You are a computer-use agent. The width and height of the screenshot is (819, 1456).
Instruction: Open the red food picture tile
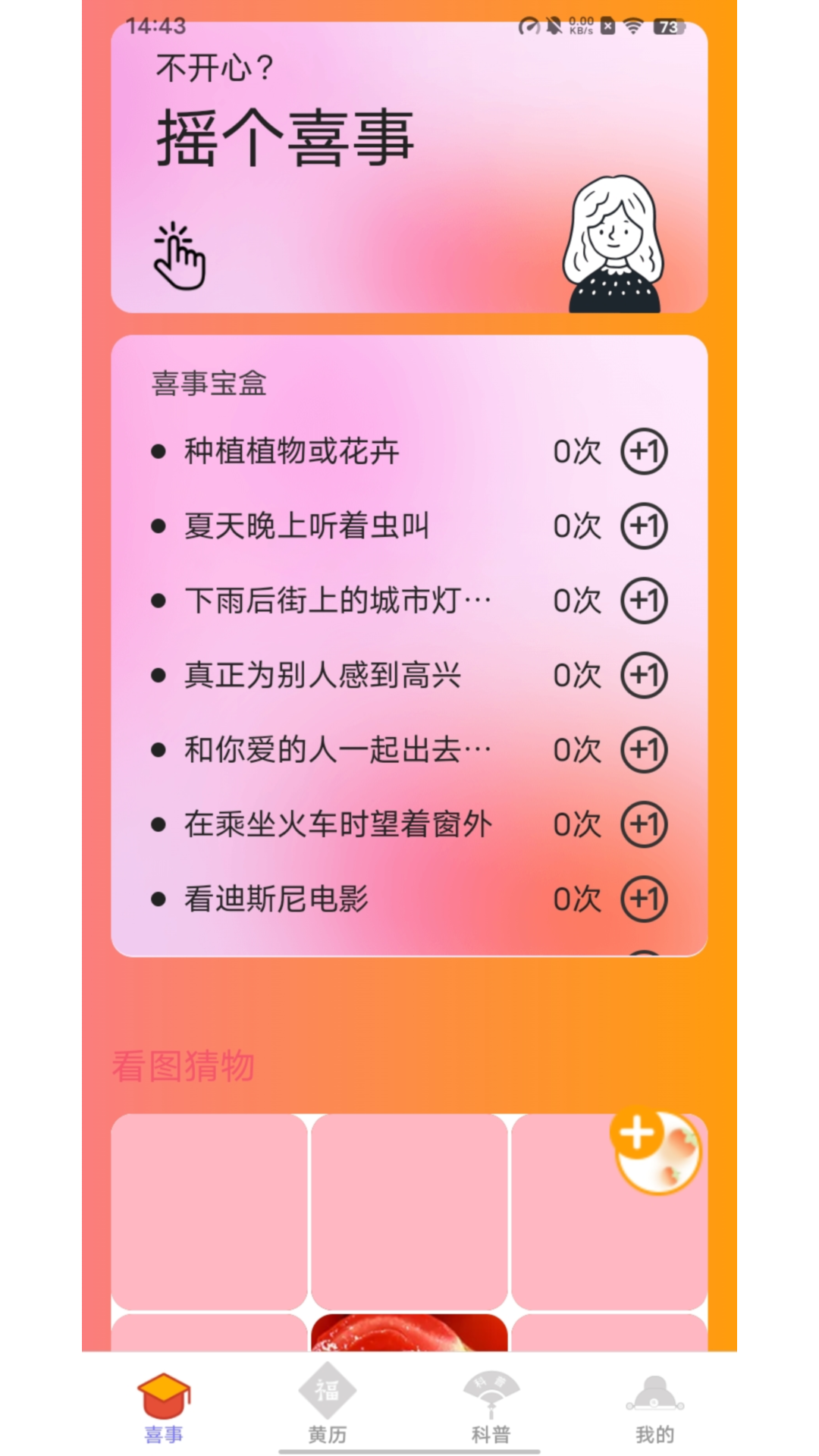(409, 1333)
